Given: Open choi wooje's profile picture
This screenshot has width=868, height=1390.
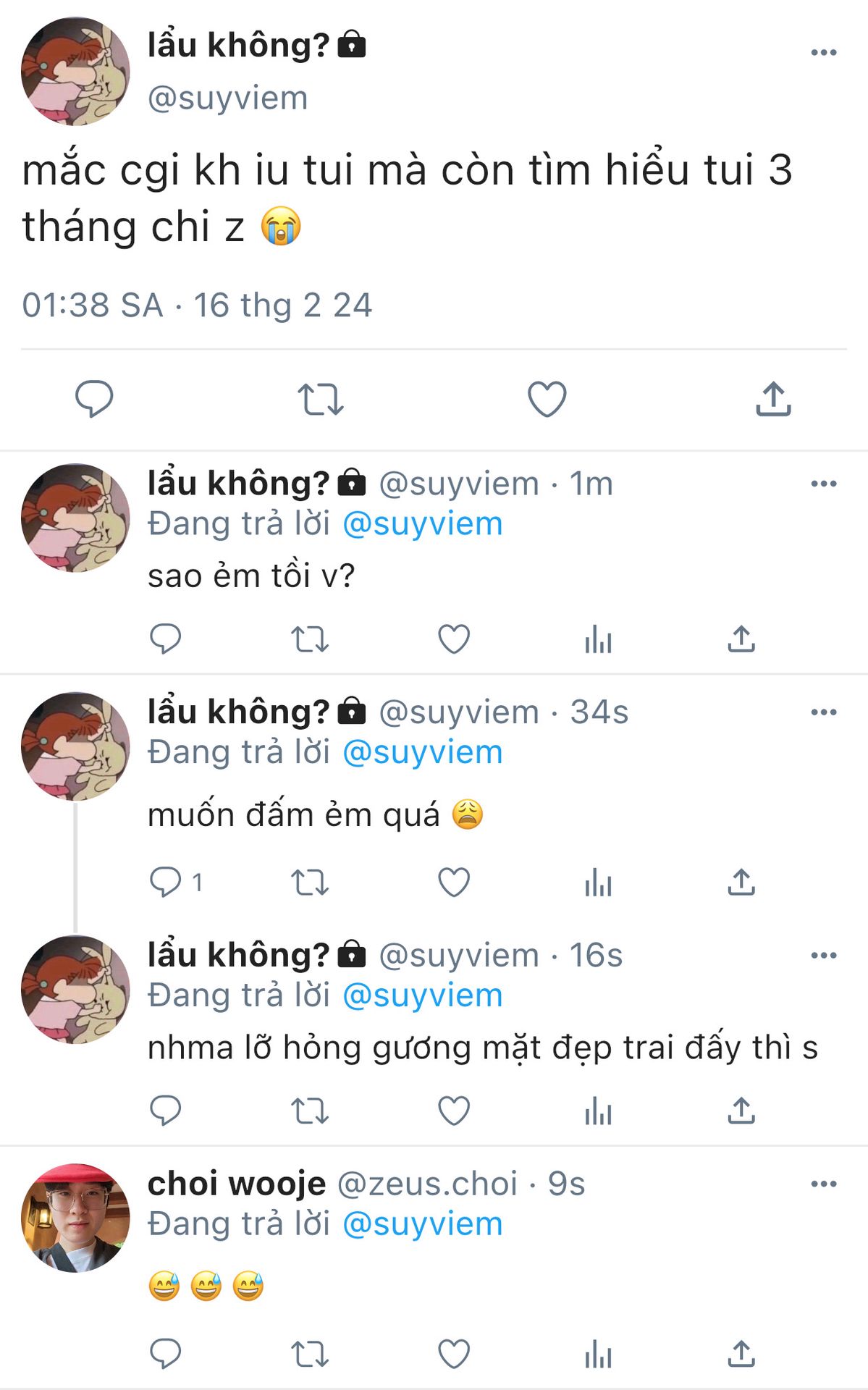Looking at the screenshot, I should click(75, 1218).
